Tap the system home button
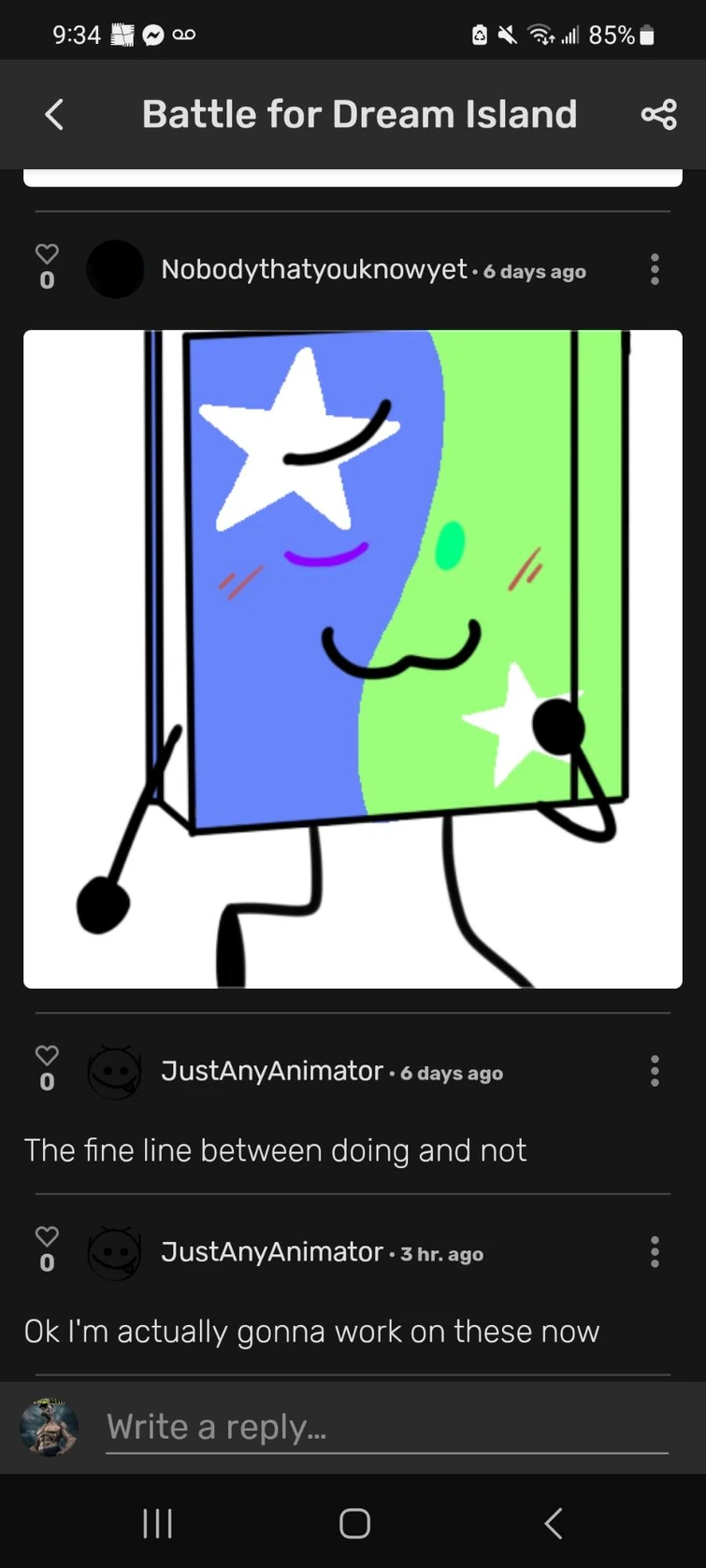The height and width of the screenshot is (1568, 706). pos(354,1523)
